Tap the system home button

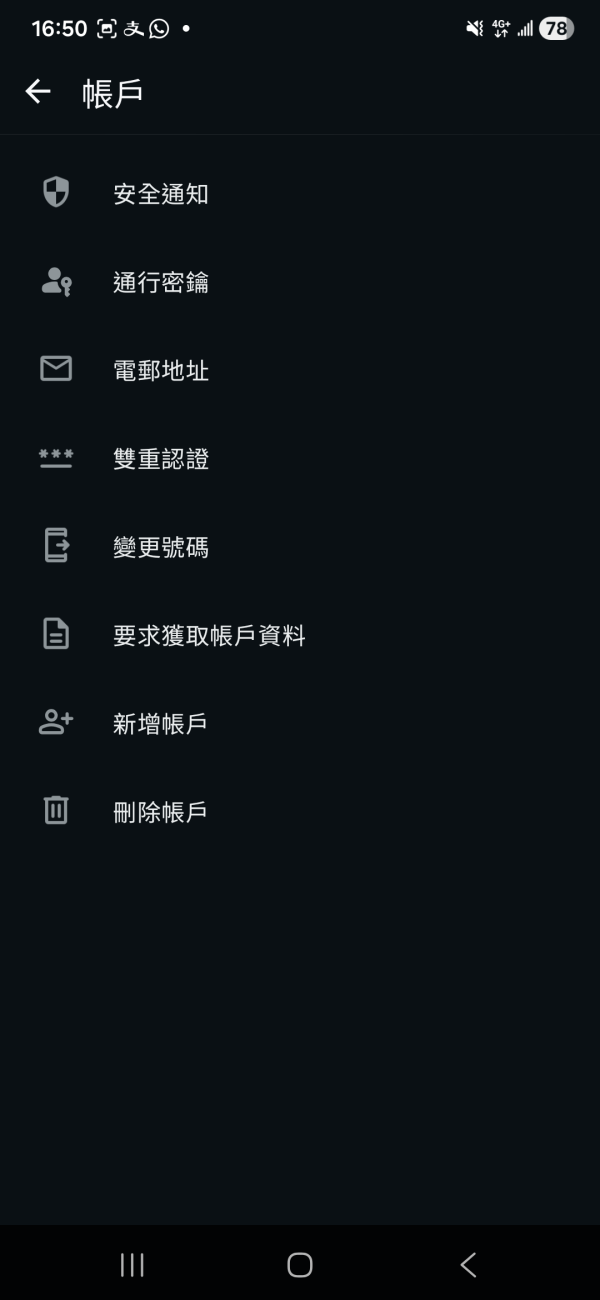[300, 1265]
